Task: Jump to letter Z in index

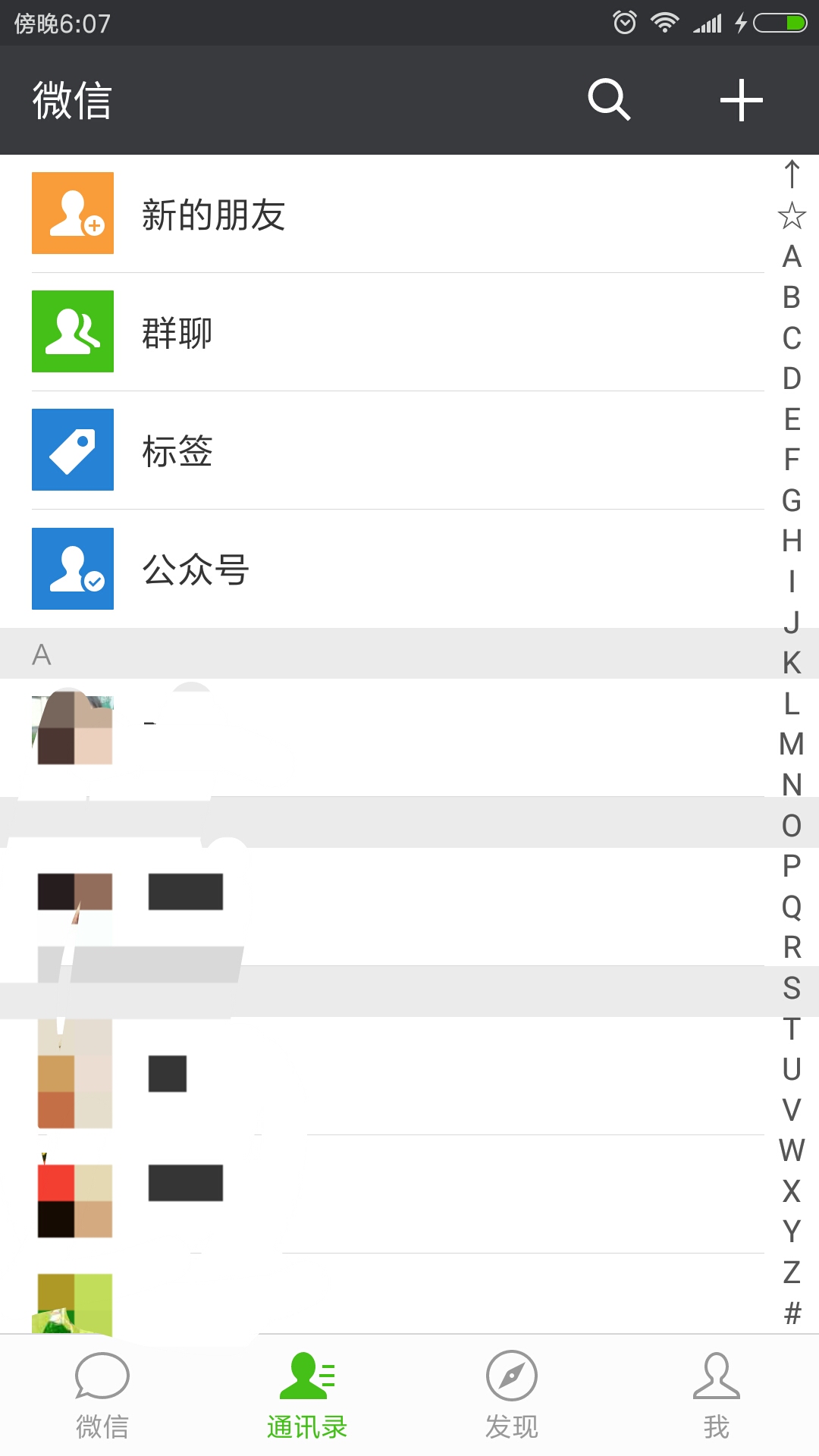Action: (792, 1272)
